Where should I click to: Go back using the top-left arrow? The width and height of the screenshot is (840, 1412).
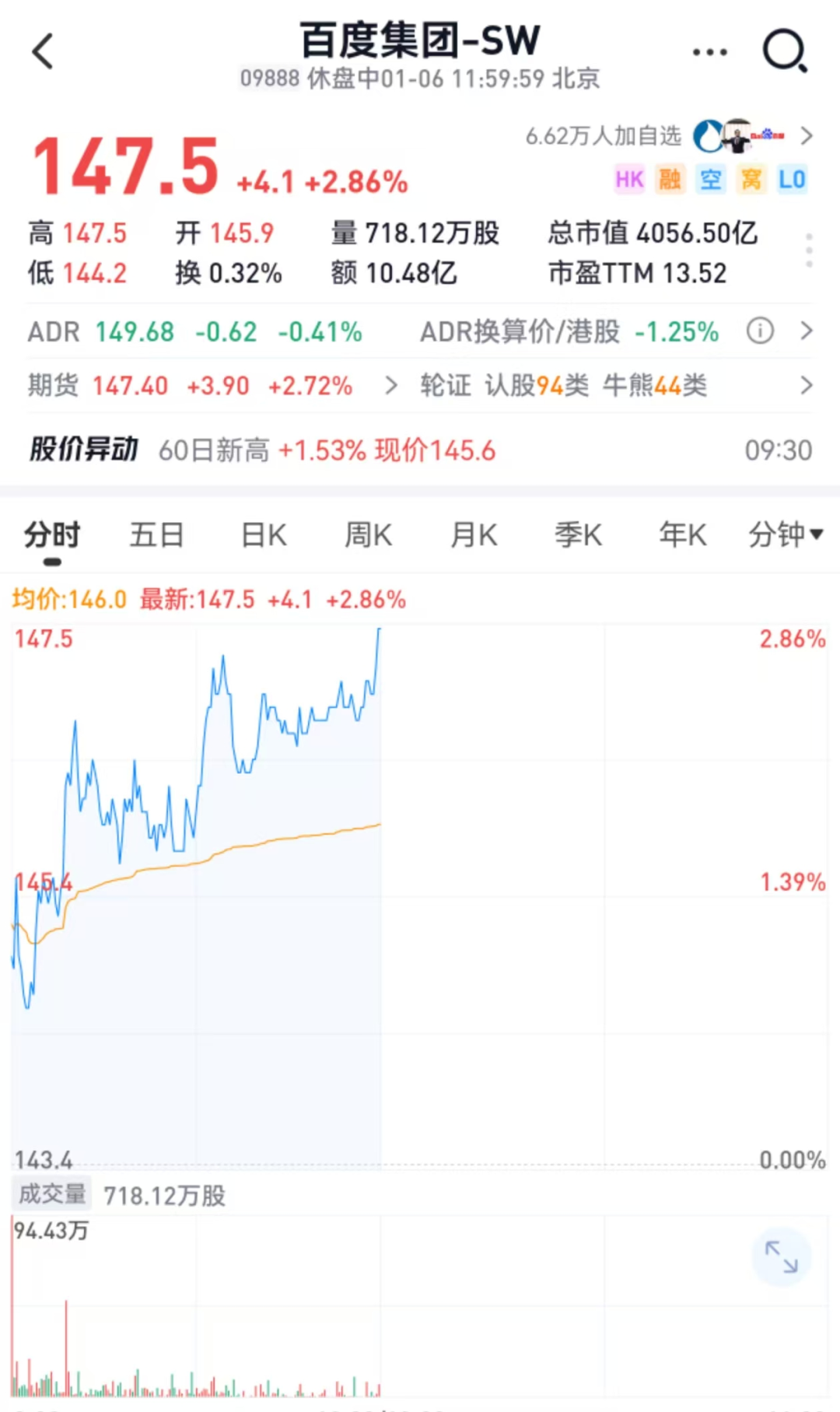coord(44,51)
